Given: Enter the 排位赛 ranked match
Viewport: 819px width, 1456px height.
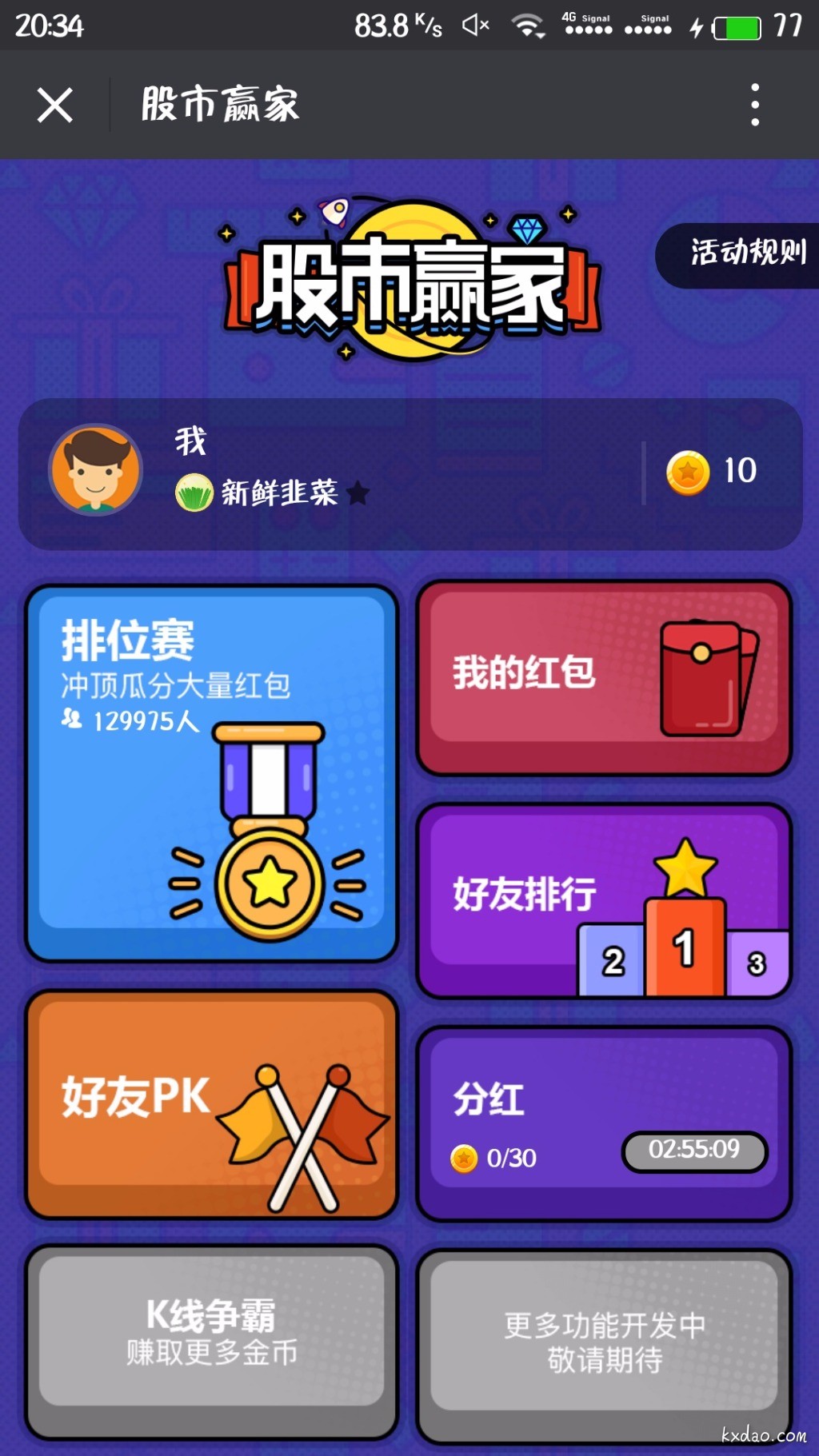Looking at the screenshot, I should coord(211,772).
